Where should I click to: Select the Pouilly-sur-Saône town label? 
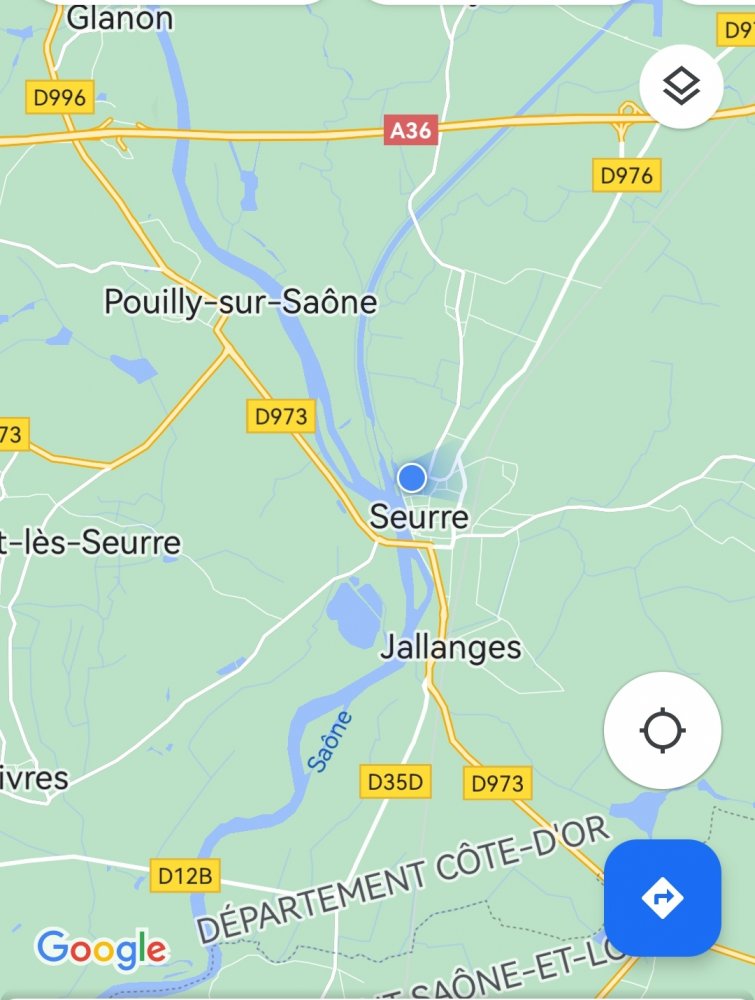click(x=241, y=302)
